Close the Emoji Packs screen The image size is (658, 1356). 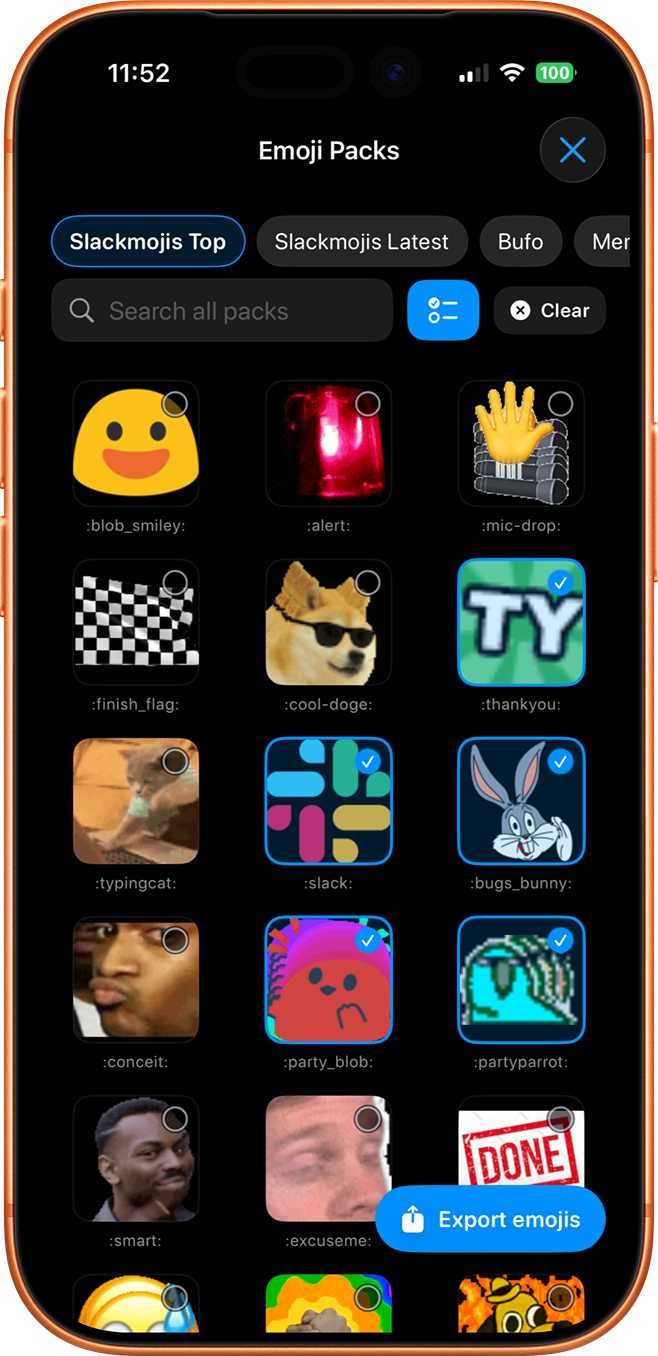572,151
